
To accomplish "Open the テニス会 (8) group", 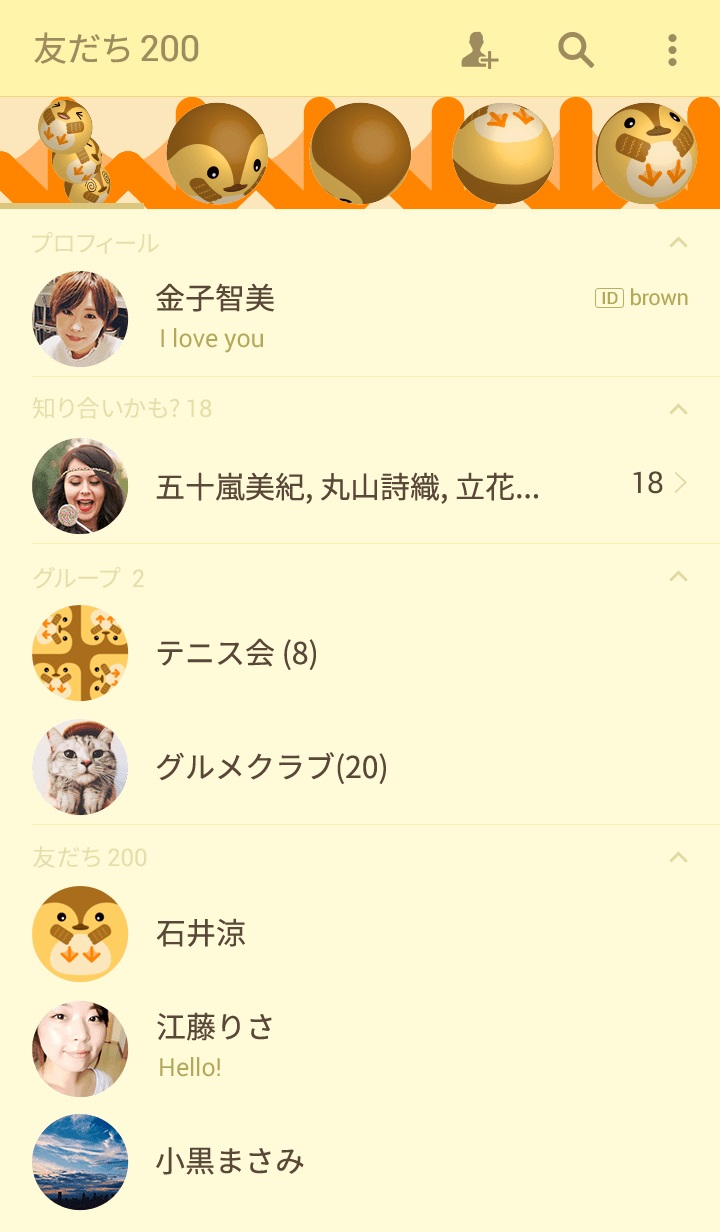I will [360, 653].
